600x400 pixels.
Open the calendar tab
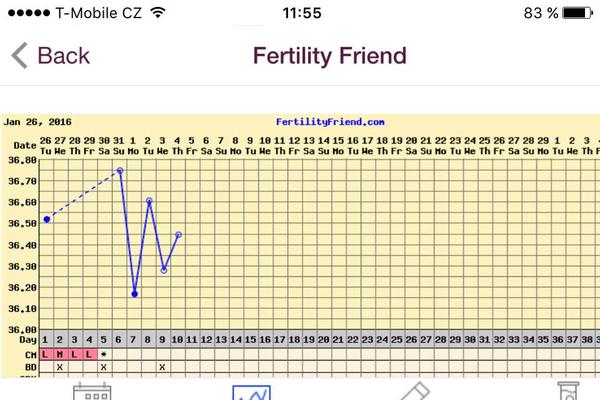pyautogui.click(x=92, y=392)
